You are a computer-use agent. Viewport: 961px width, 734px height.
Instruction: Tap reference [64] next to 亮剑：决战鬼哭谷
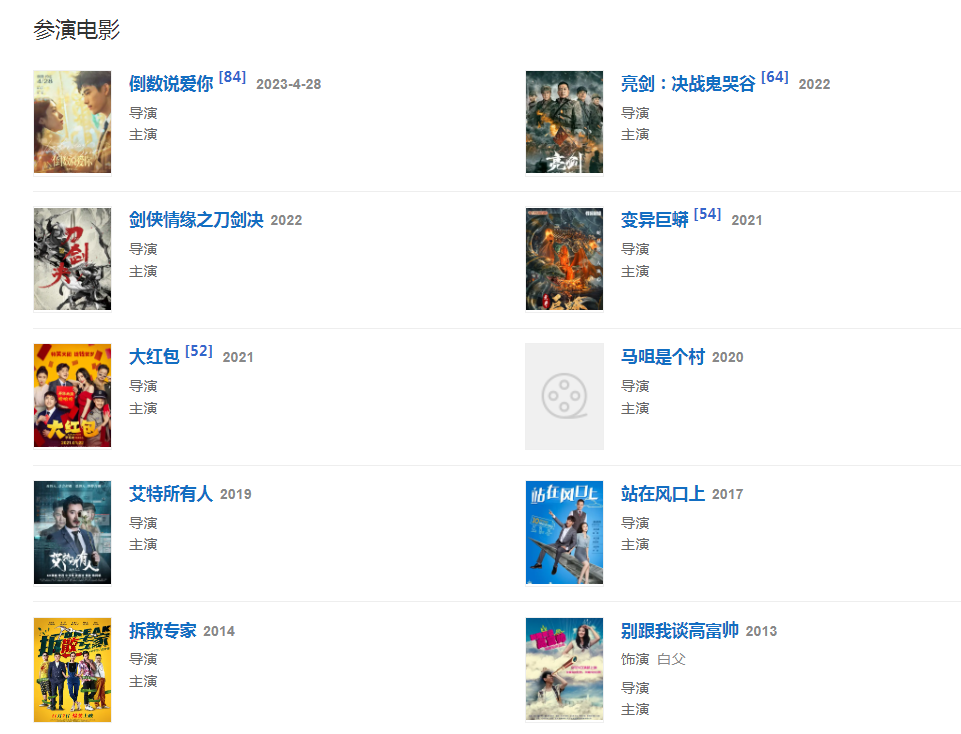point(774,77)
